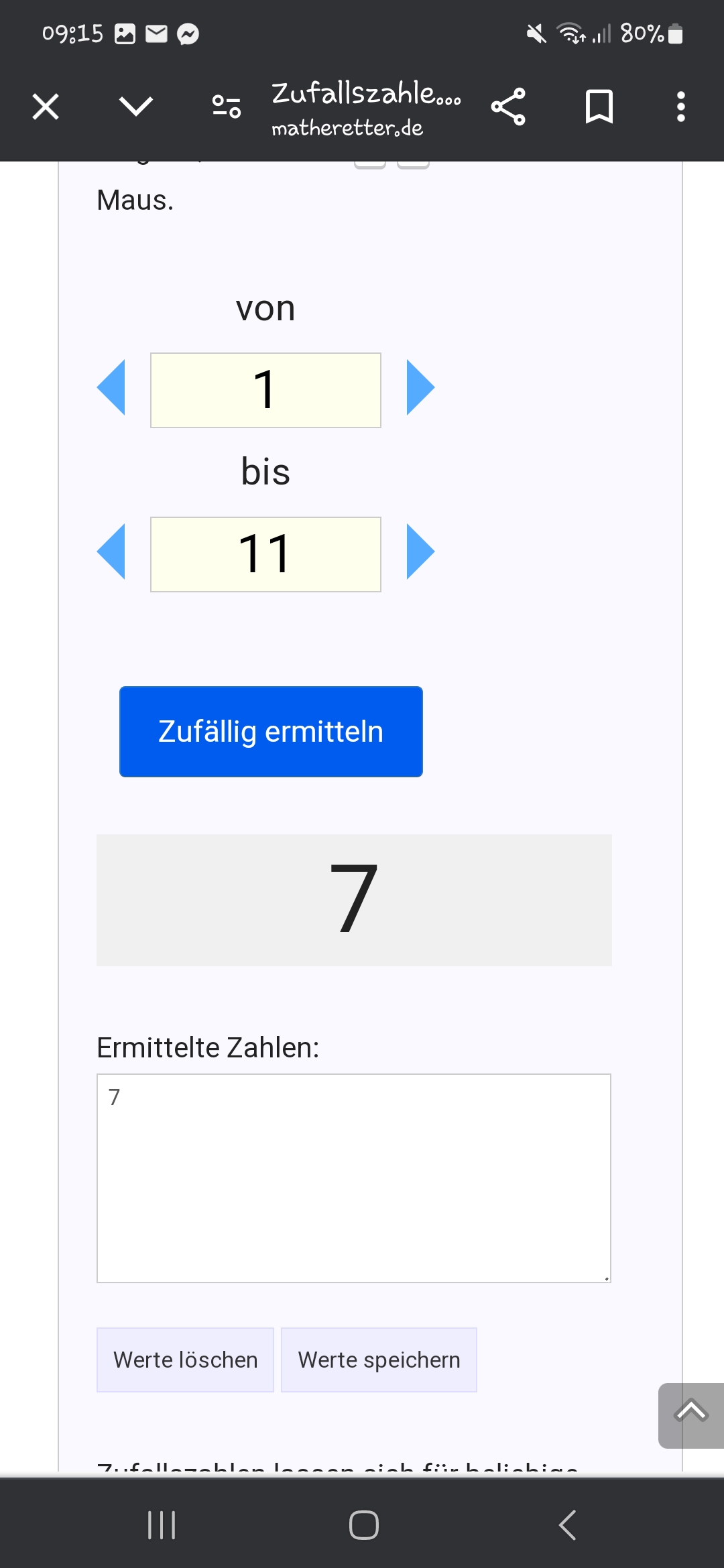Save values with Werte speichern
Image resolution: width=724 pixels, height=1568 pixels.
[x=379, y=1360]
